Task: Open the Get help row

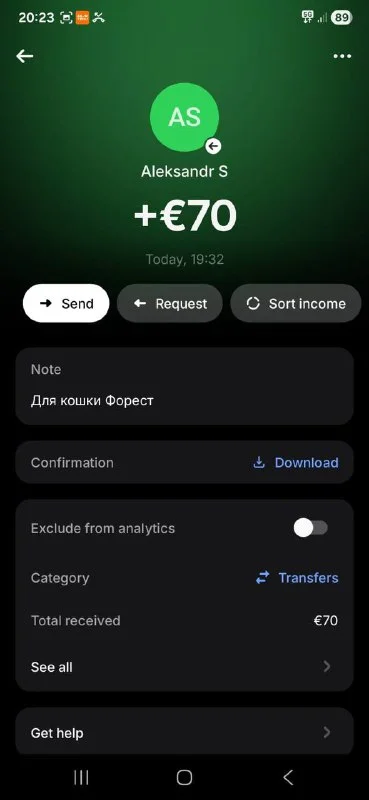Action: (184, 733)
